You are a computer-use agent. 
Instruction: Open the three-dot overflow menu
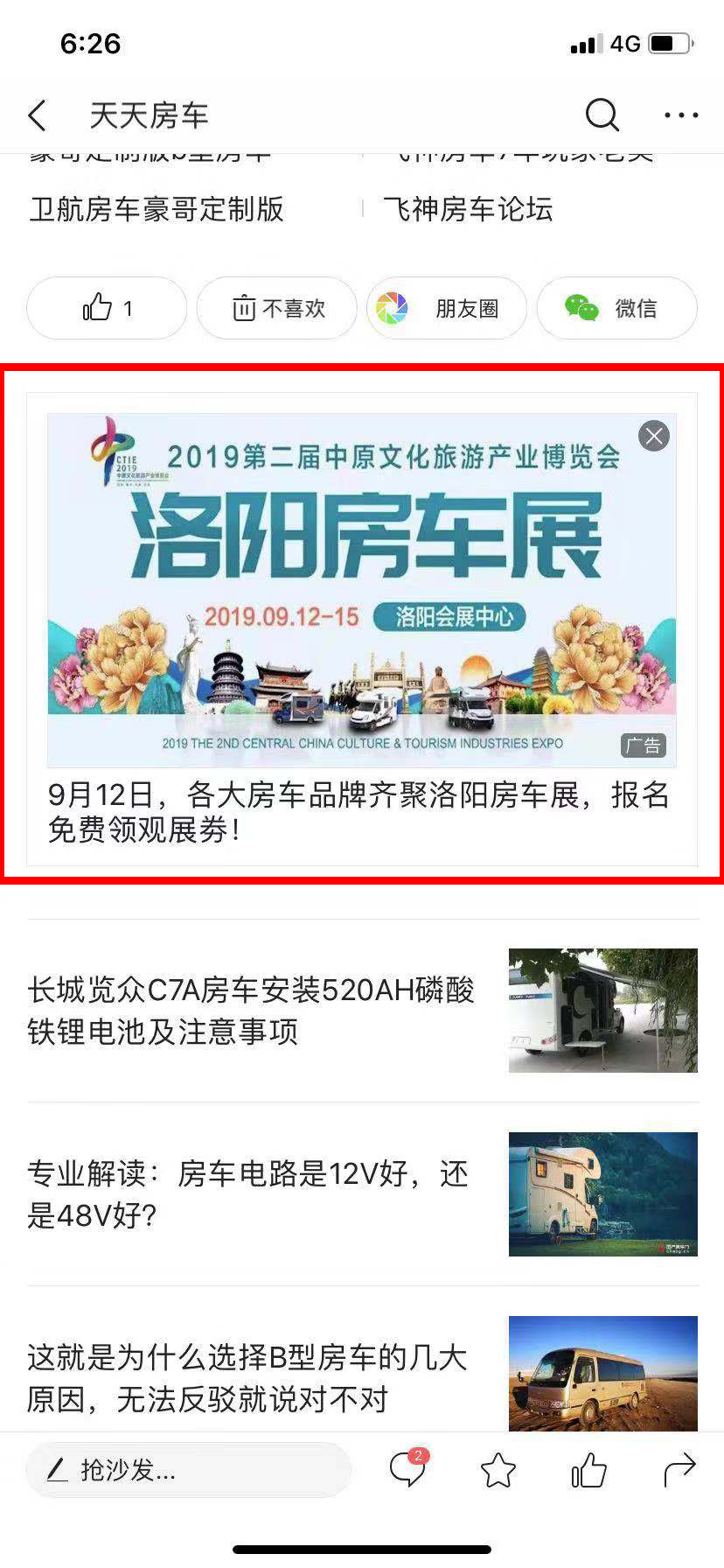pos(681,115)
